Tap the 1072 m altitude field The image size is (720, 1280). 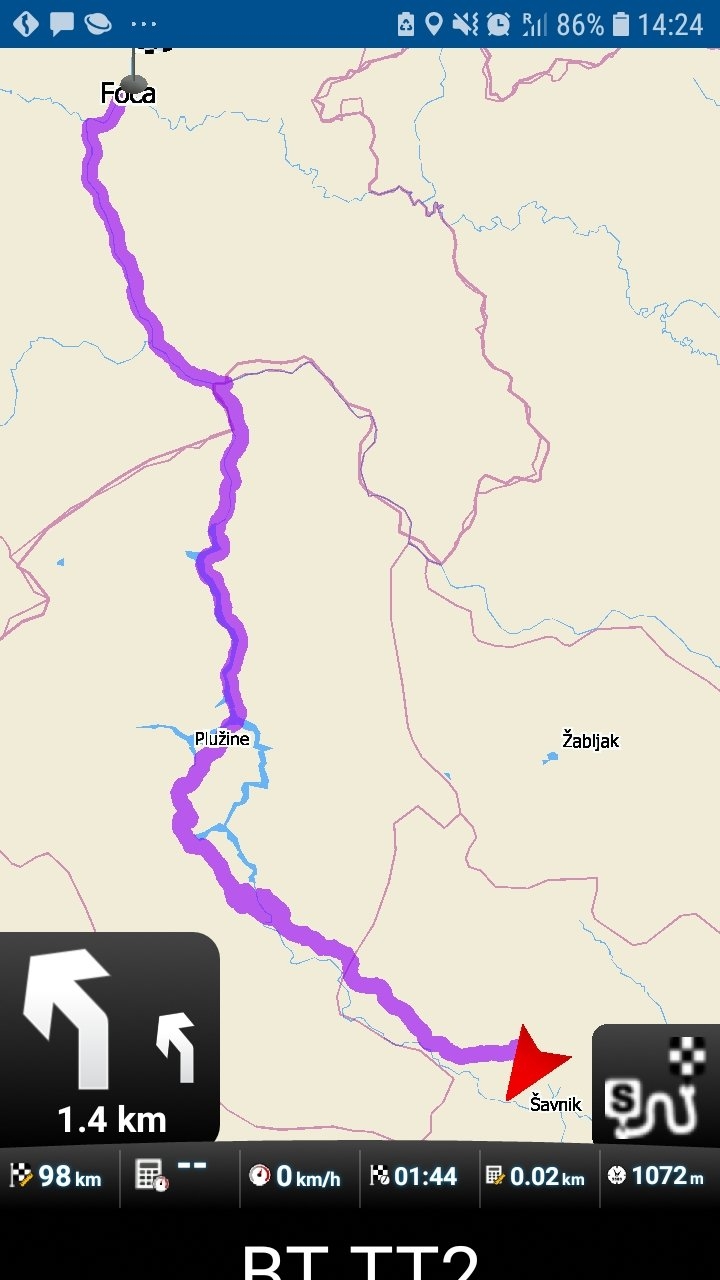tap(657, 1176)
